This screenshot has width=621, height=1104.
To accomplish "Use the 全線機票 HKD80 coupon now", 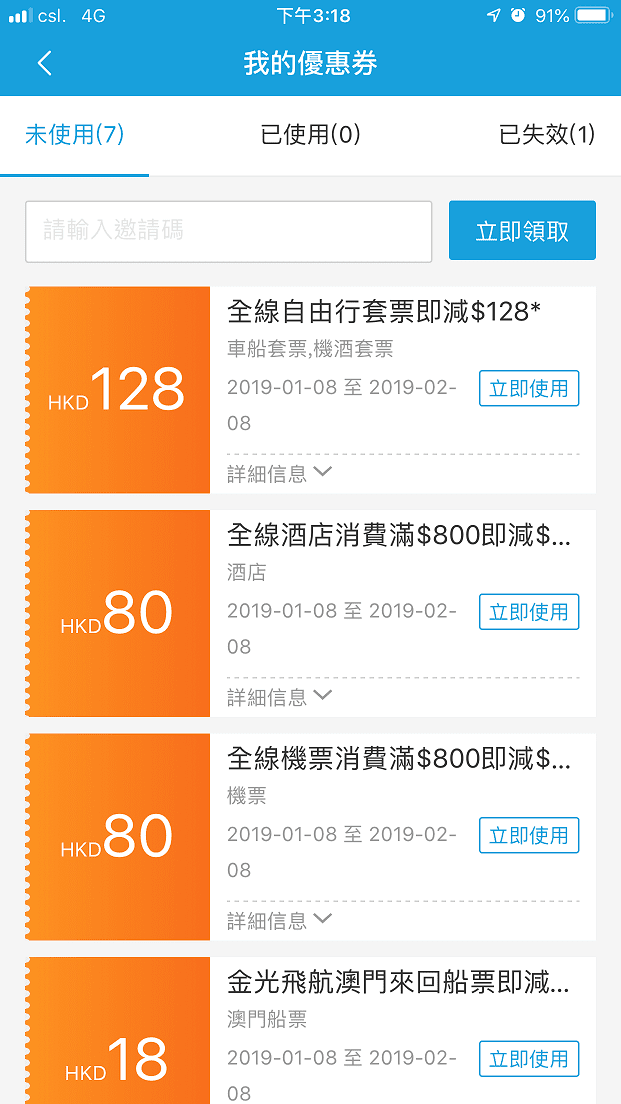I will click(529, 835).
